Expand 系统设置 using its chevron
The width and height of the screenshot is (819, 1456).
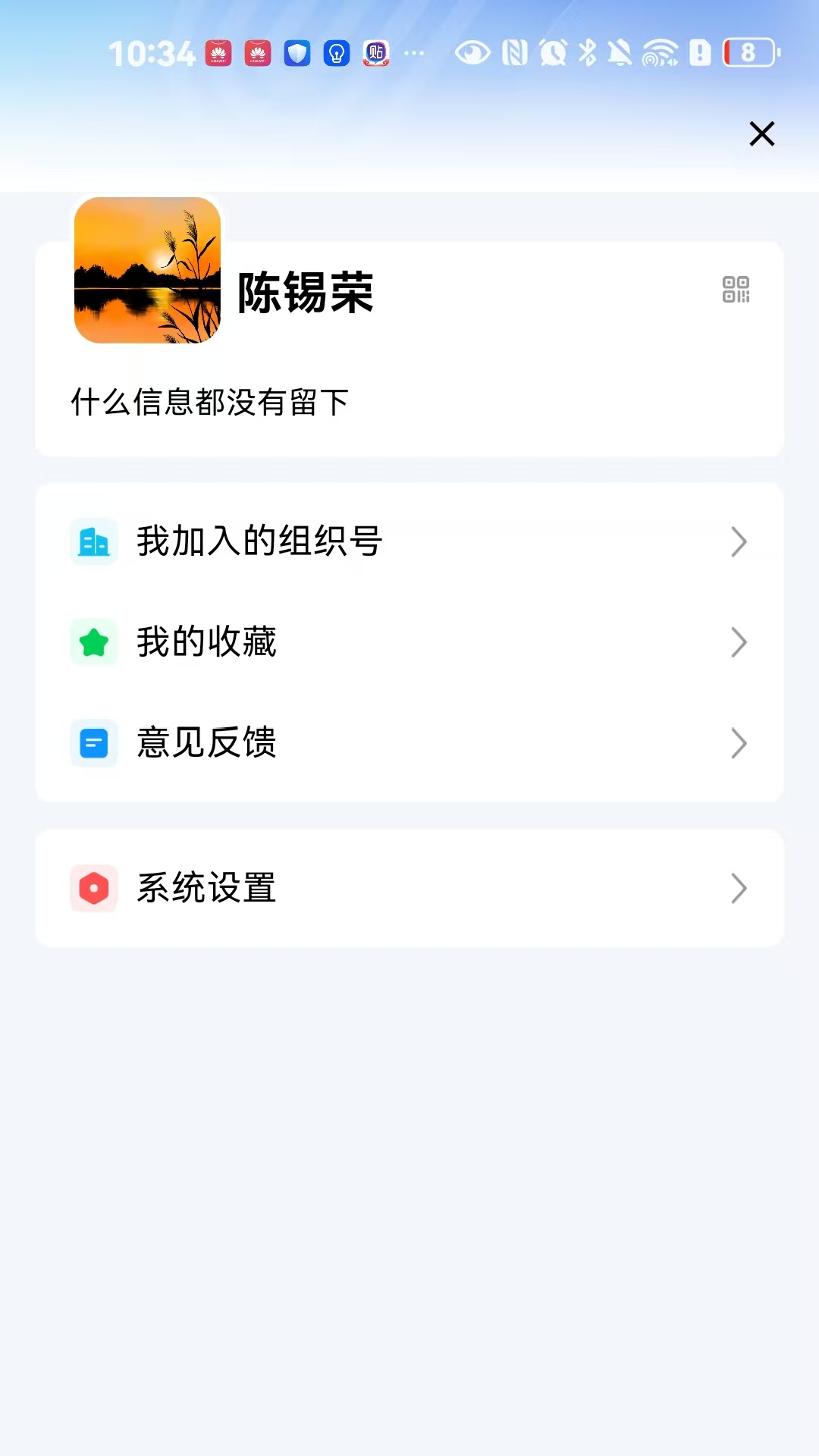coord(739,888)
